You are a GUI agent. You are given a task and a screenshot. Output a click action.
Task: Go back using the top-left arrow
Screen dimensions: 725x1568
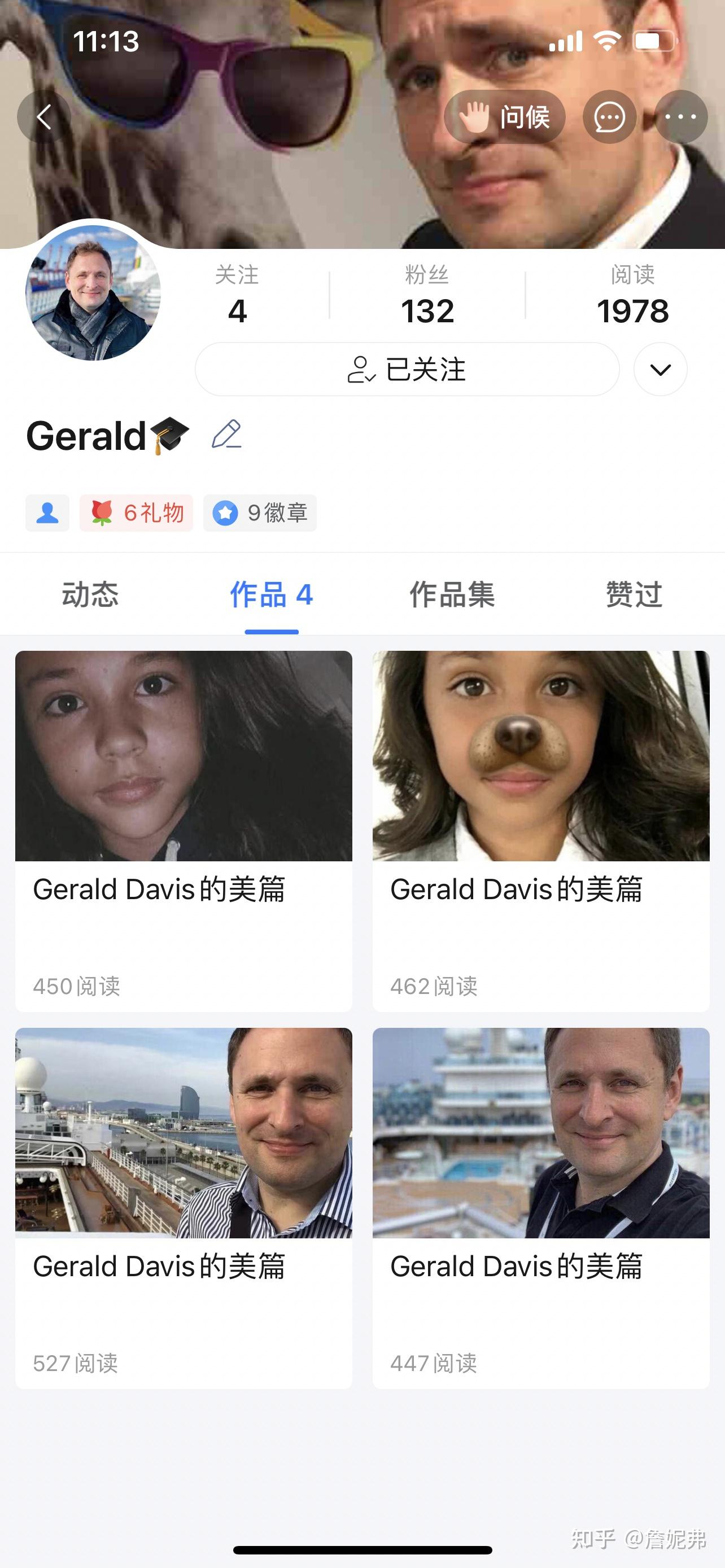pyautogui.click(x=44, y=117)
